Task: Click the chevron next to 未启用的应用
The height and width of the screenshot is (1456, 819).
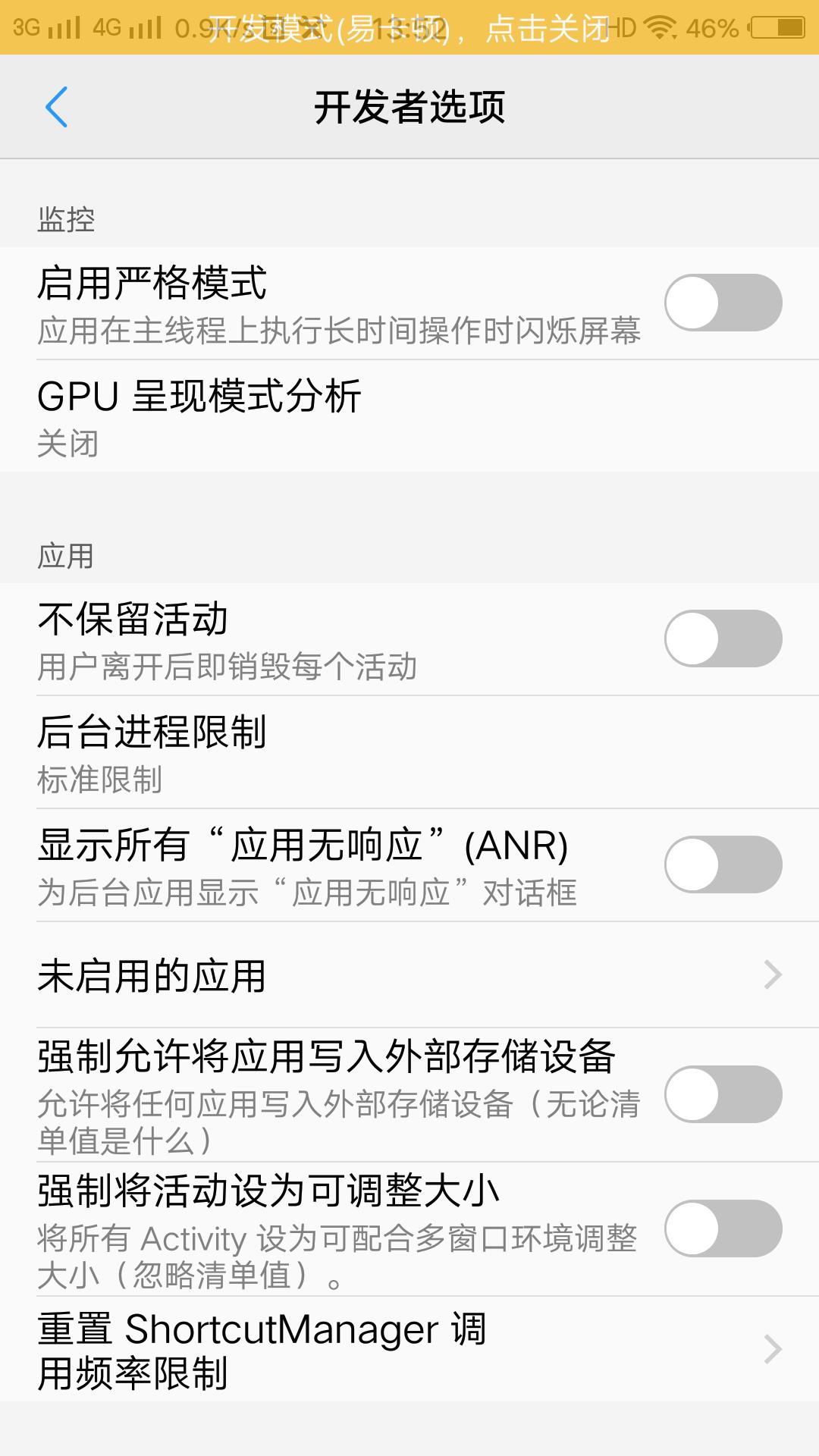Action: [x=773, y=973]
